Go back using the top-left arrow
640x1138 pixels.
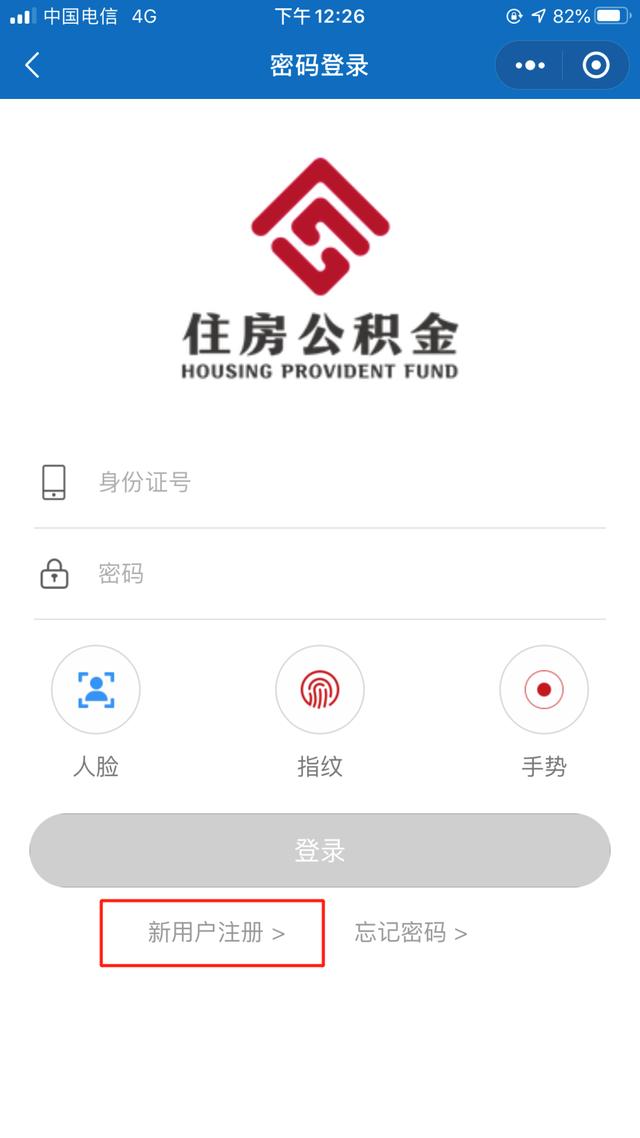(x=33, y=66)
